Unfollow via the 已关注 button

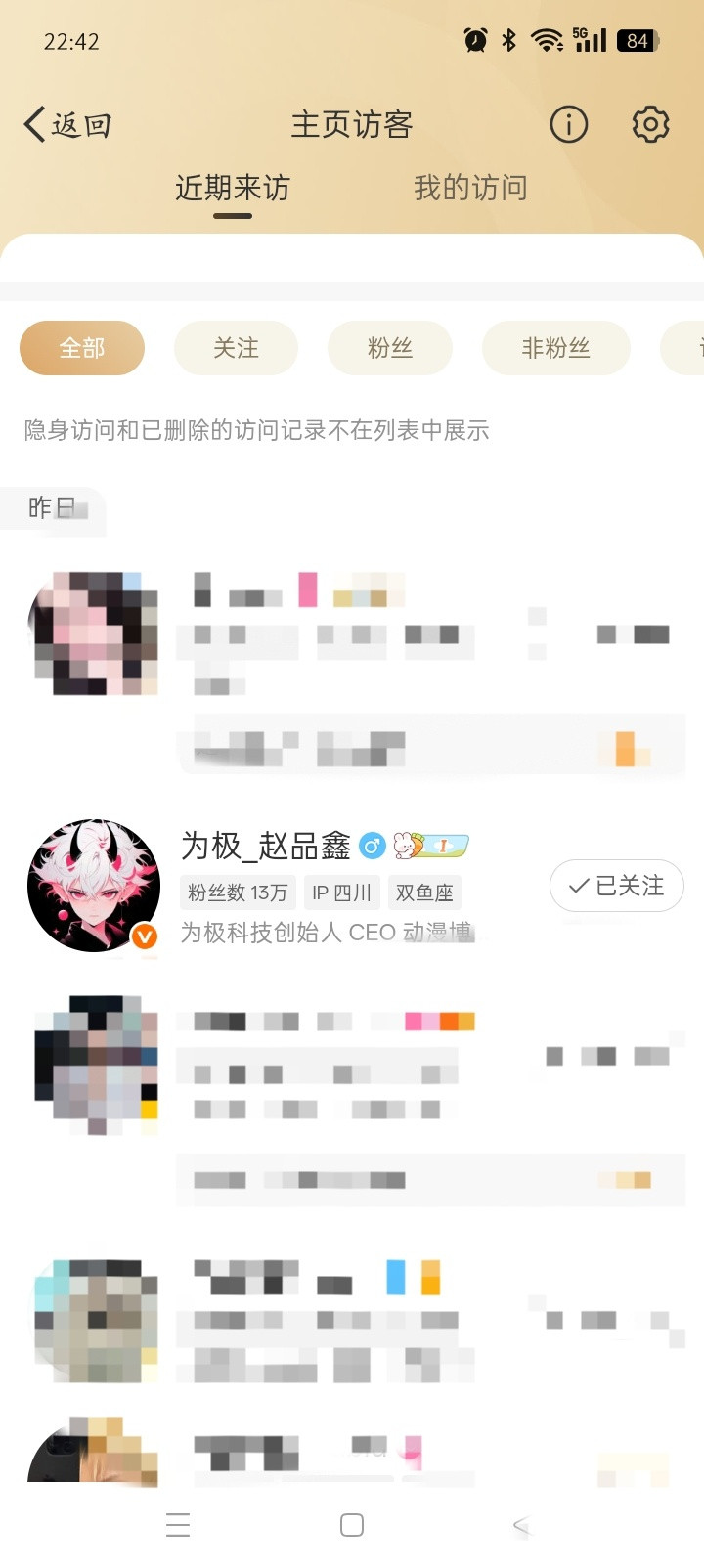coord(616,886)
